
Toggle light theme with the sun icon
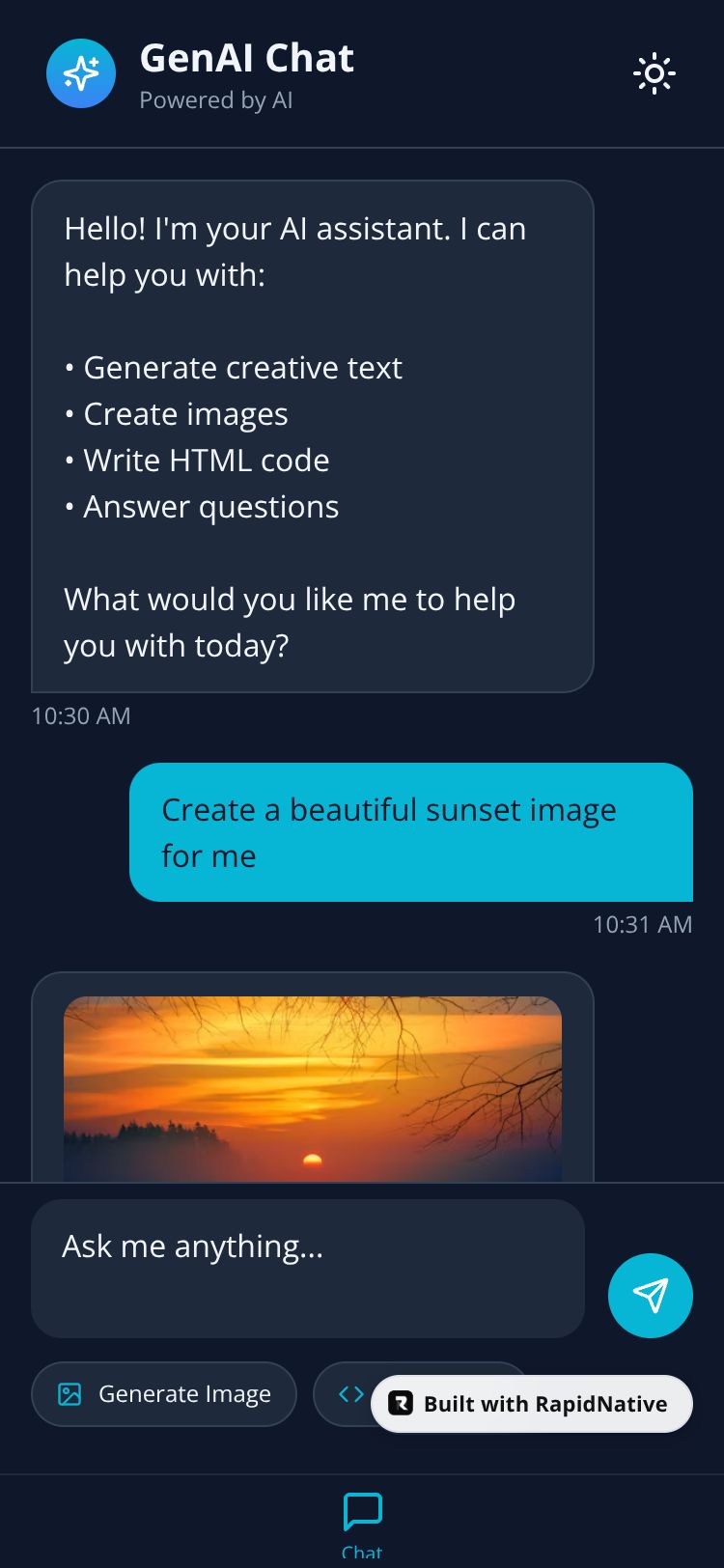pyautogui.click(x=654, y=73)
